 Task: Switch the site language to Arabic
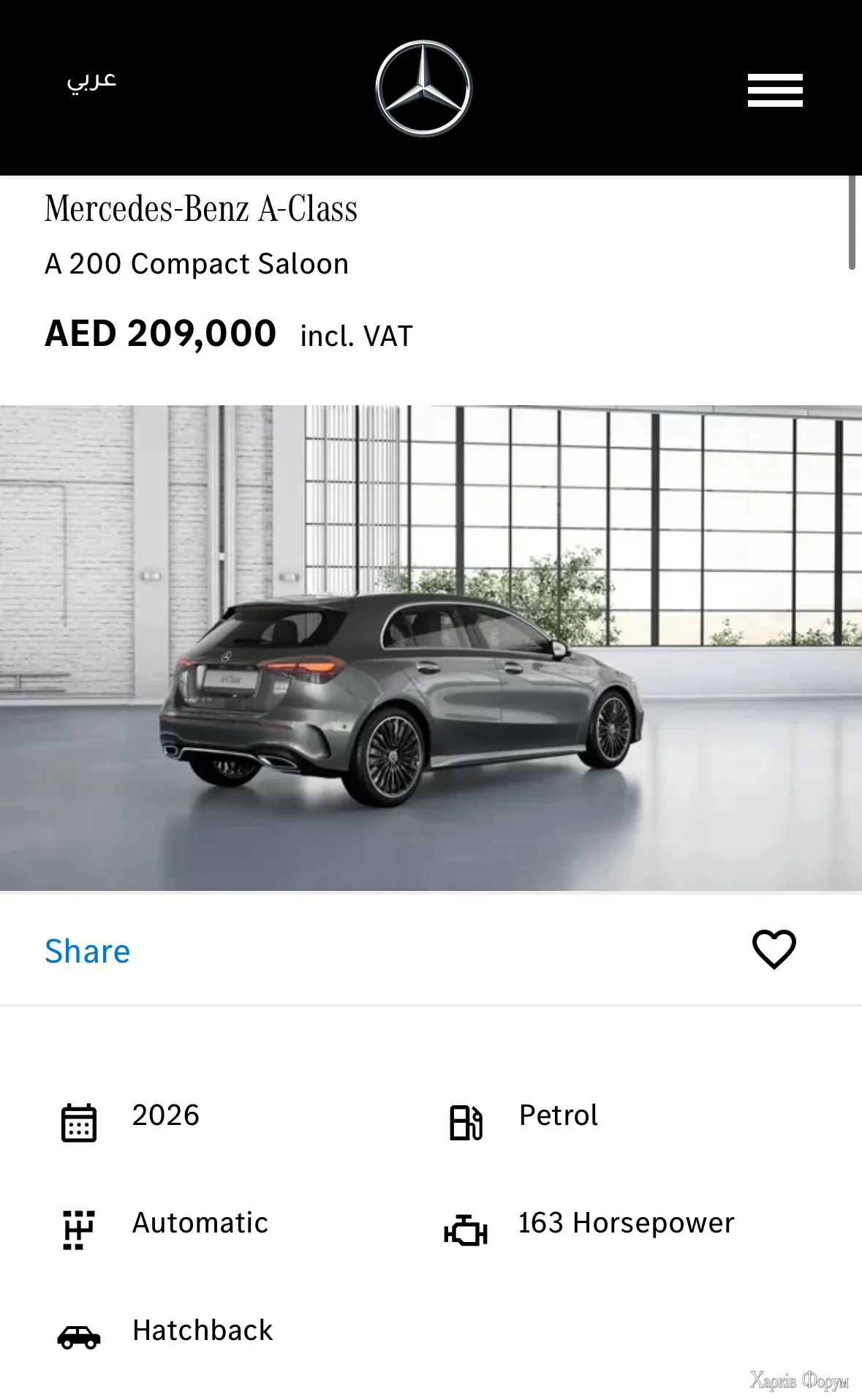coord(92,80)
